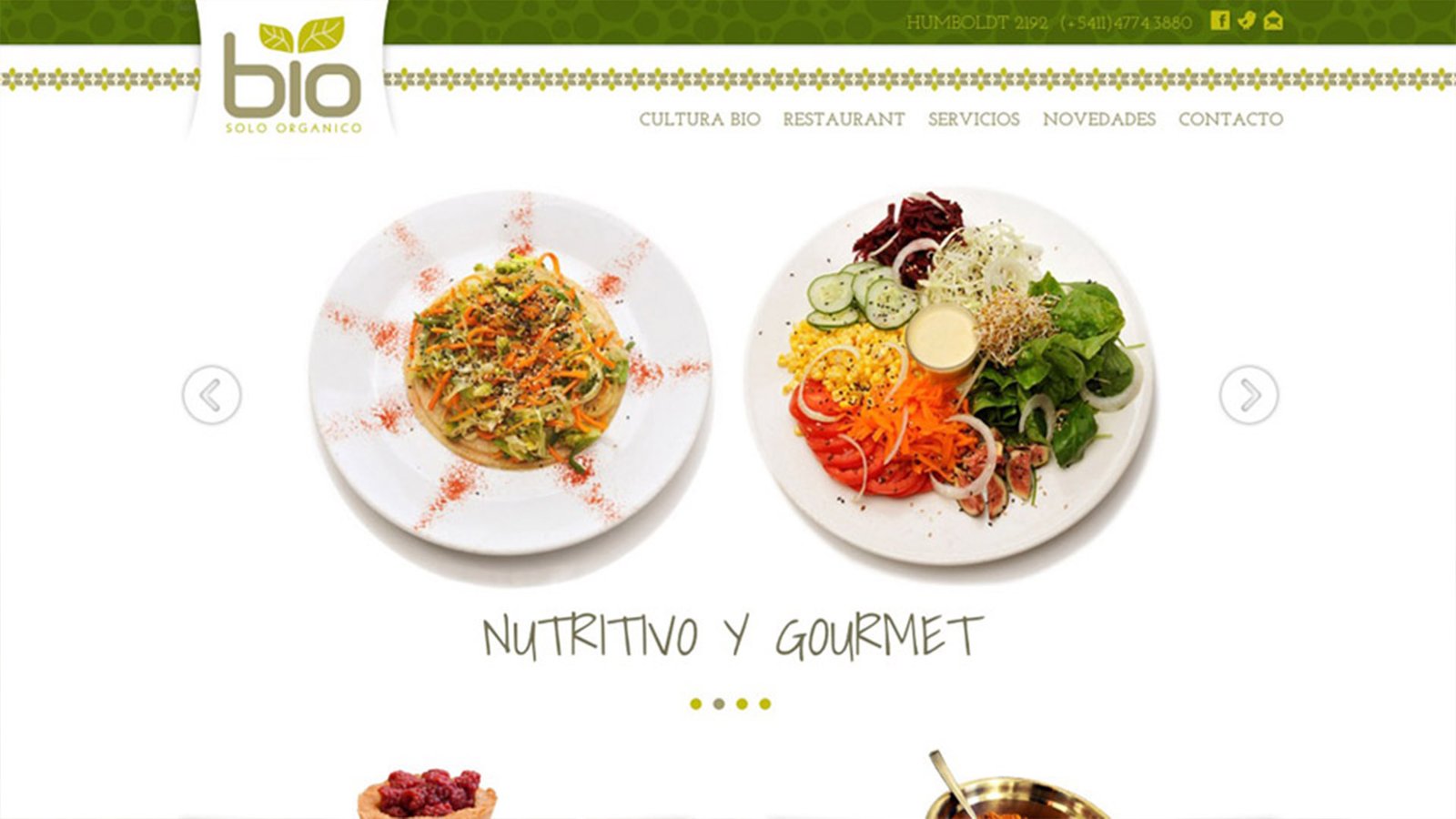Jump to the fourth slide dot
Viewport: 1456px width, 819px height.
[764, 703]
